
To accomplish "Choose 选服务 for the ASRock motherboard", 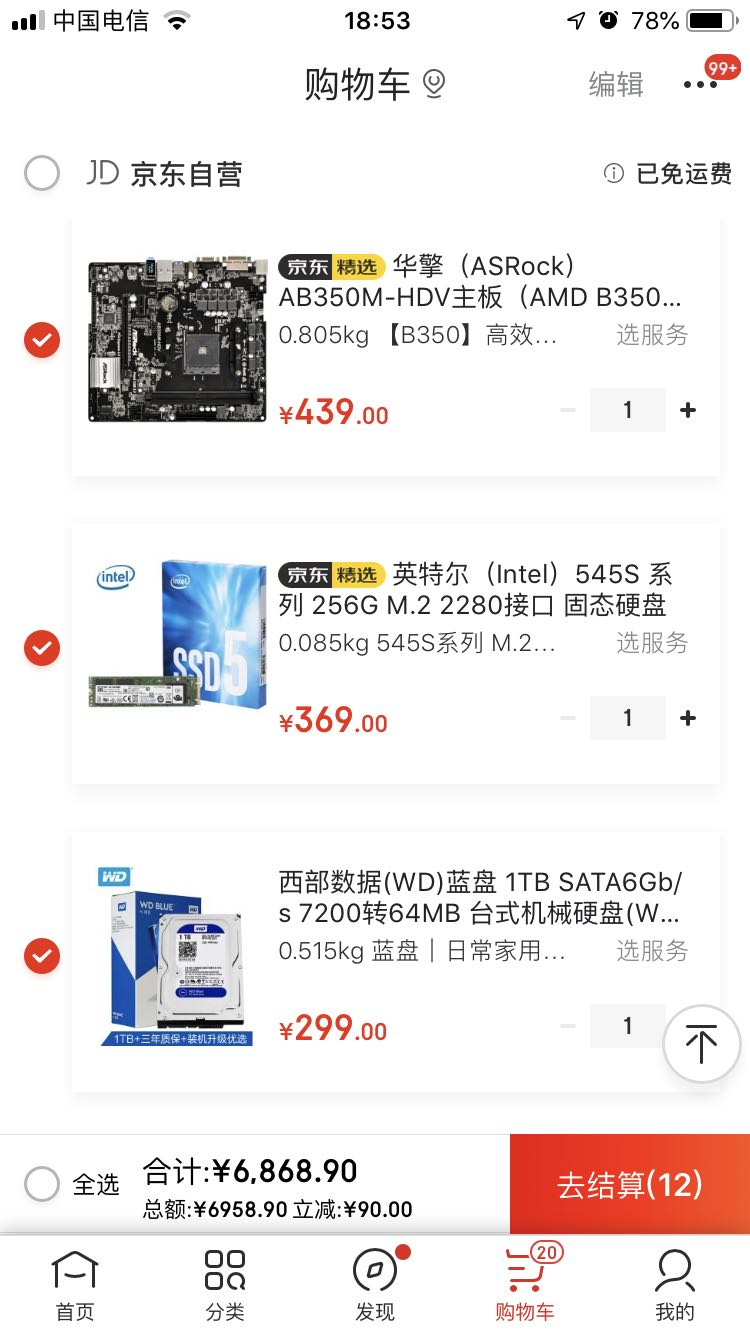I will 652,335.
